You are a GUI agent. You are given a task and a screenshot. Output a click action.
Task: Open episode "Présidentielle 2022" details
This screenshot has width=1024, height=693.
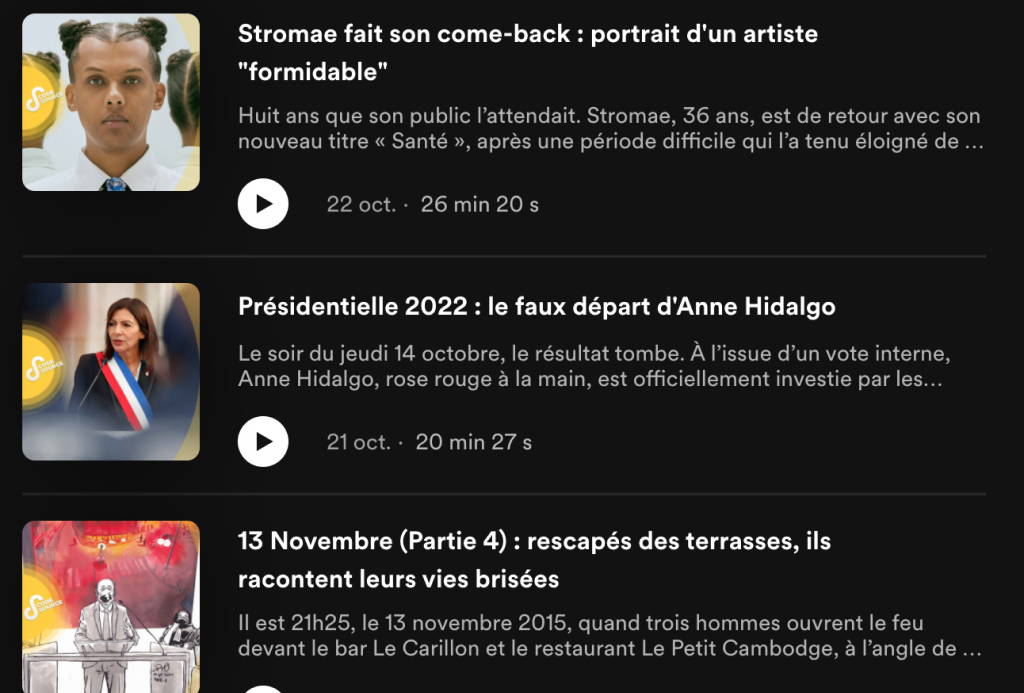tap(536, 307)
